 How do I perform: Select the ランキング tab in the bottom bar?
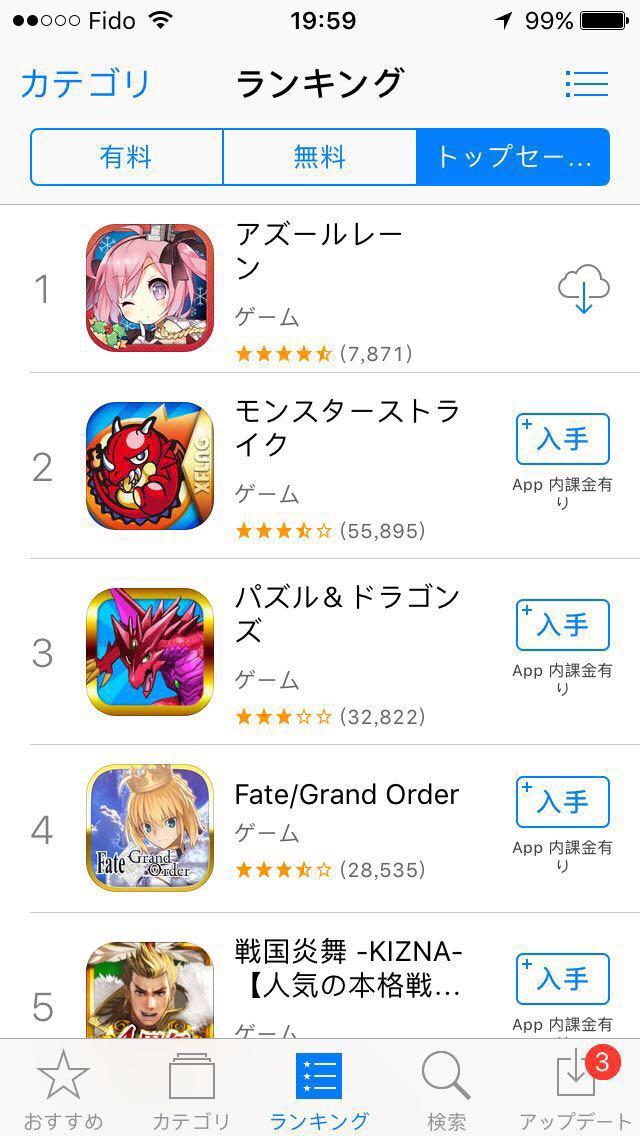(319, 1087)
